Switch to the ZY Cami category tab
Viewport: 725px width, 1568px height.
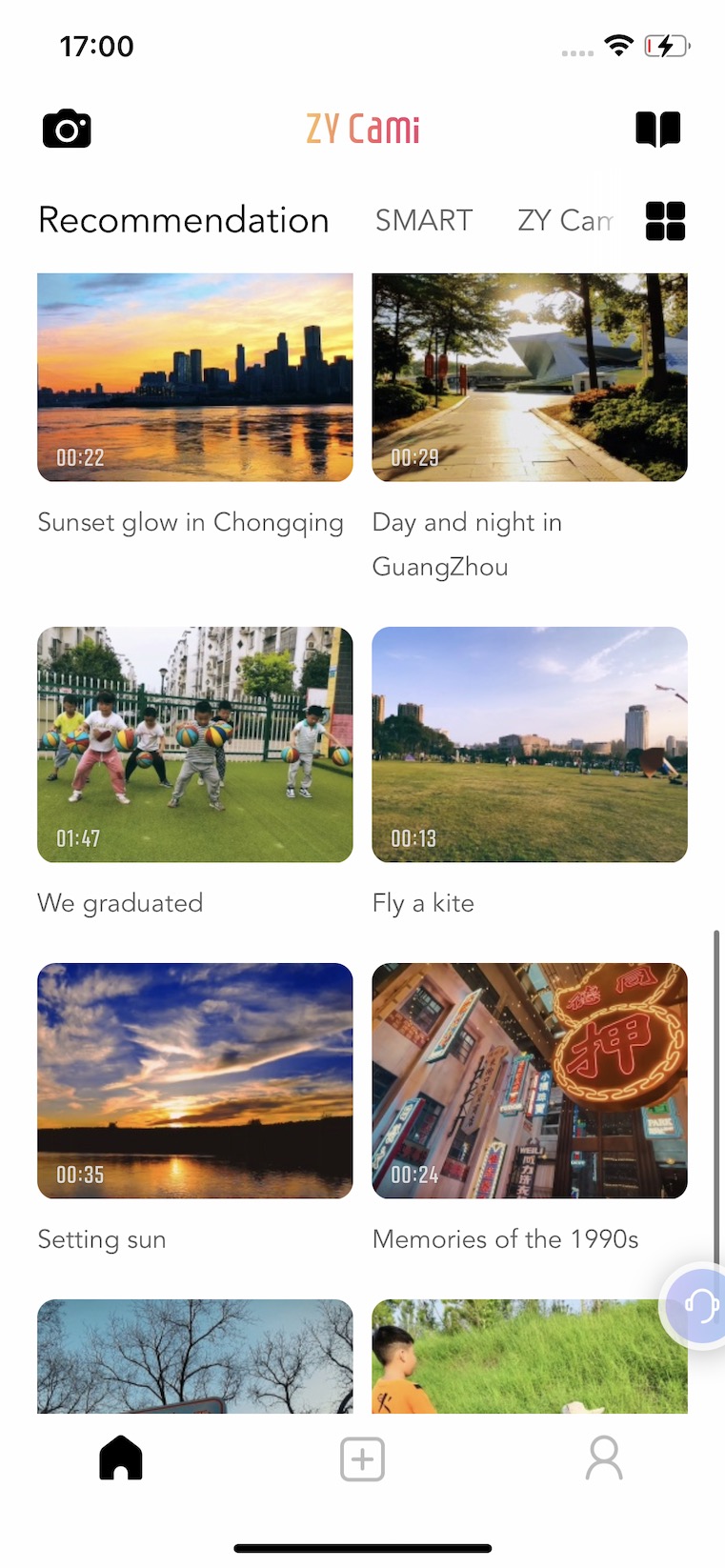pyautogui.click(x=564, y=221)
